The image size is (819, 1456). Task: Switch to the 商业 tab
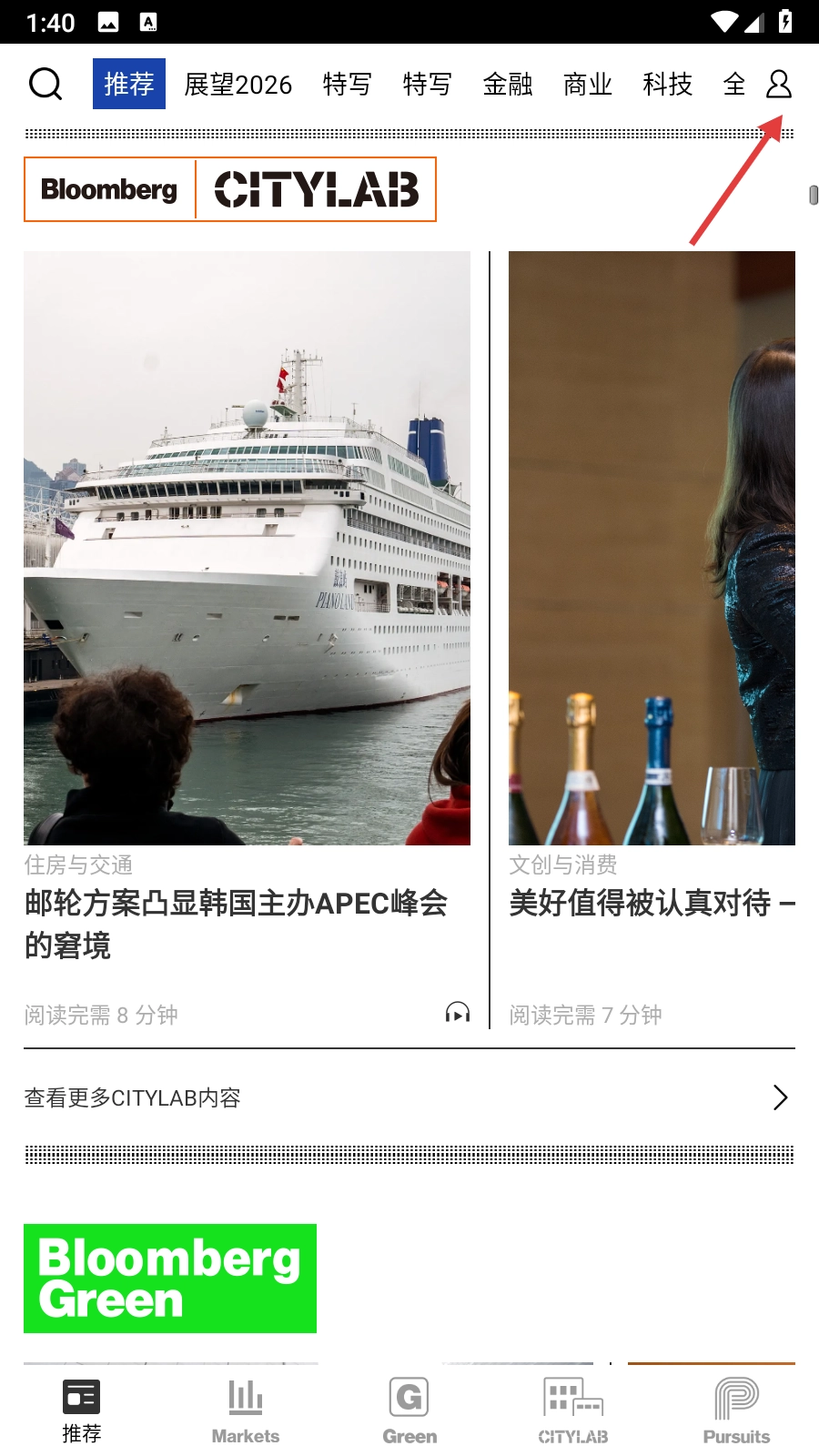click(x=587, y=85)
